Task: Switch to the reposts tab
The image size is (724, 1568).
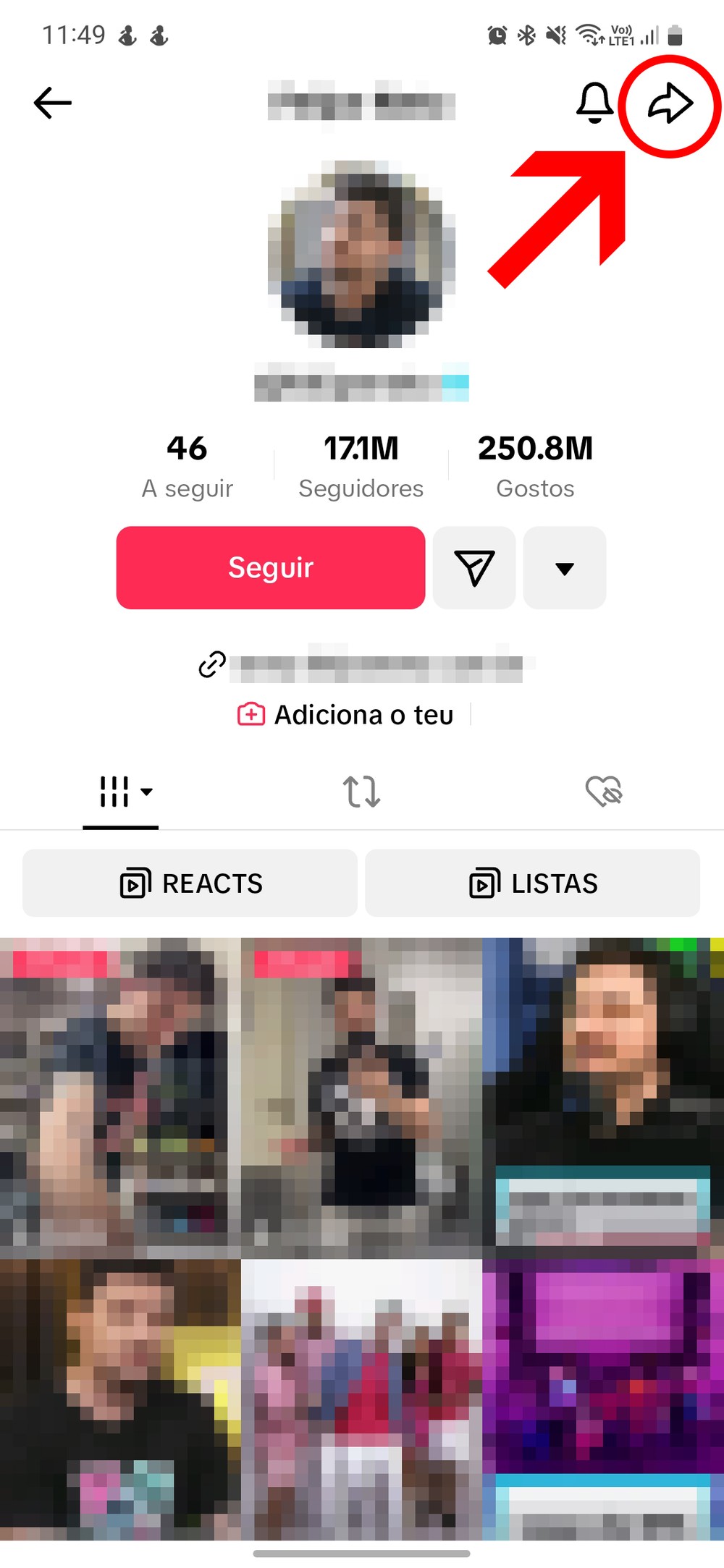Action: (361, 791)
